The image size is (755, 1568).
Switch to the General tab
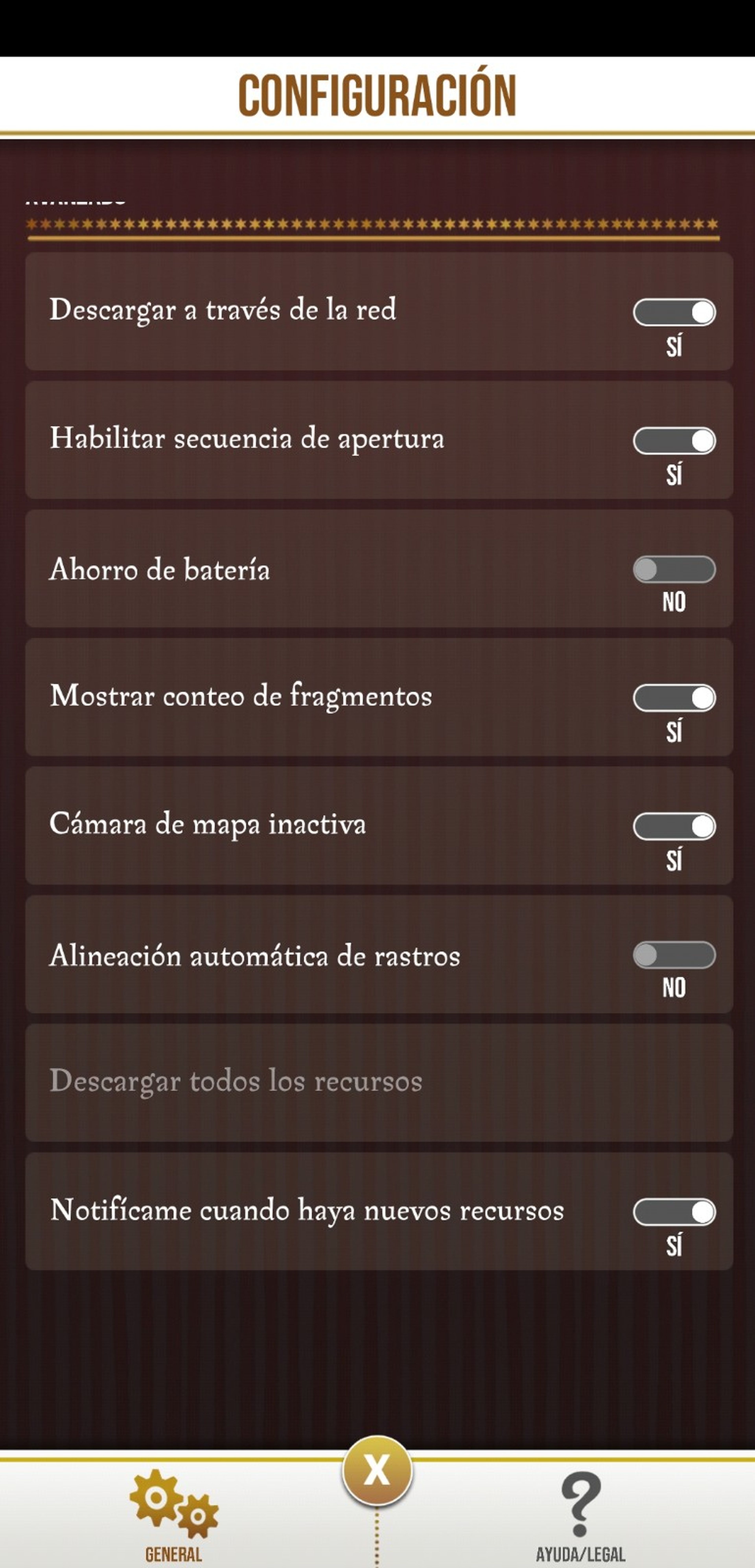pyautogui.click(x=174, y=1516)
